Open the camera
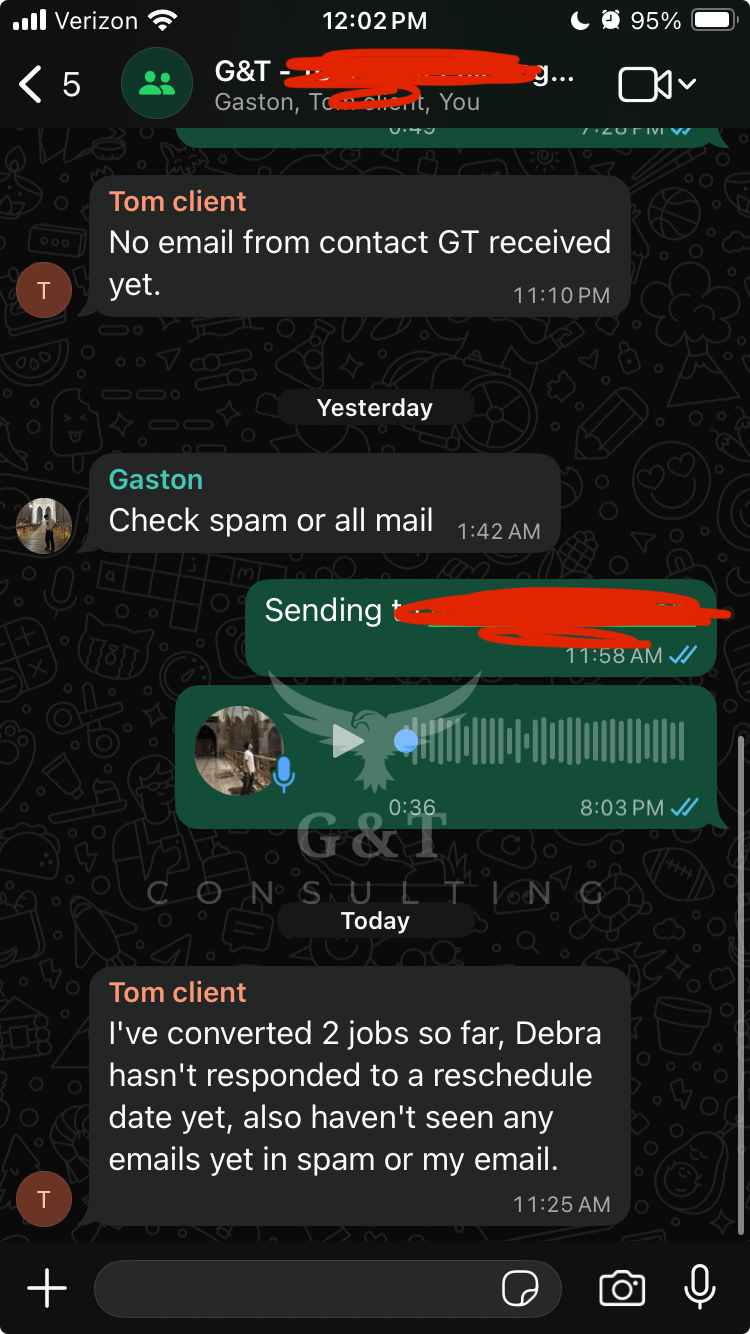Image resolution: width=750 pixels, height=1334 pixels. [x=621, y=1289]
